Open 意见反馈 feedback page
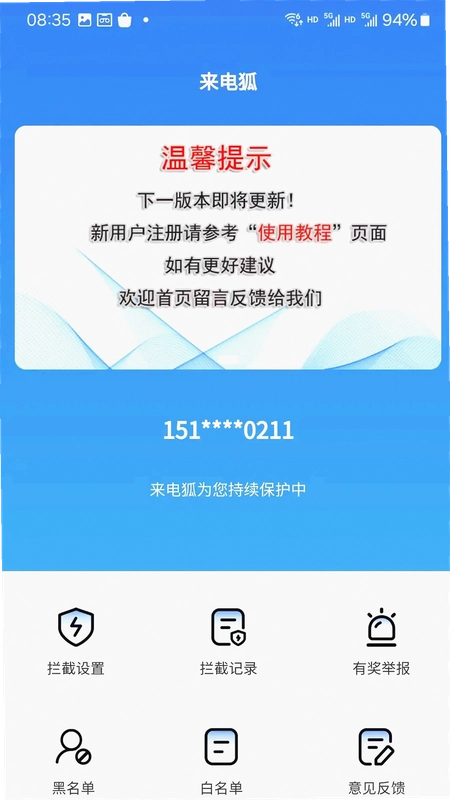The width and height of the screenshot is (450, 800). pyautogui.click(x=377, y=761)
